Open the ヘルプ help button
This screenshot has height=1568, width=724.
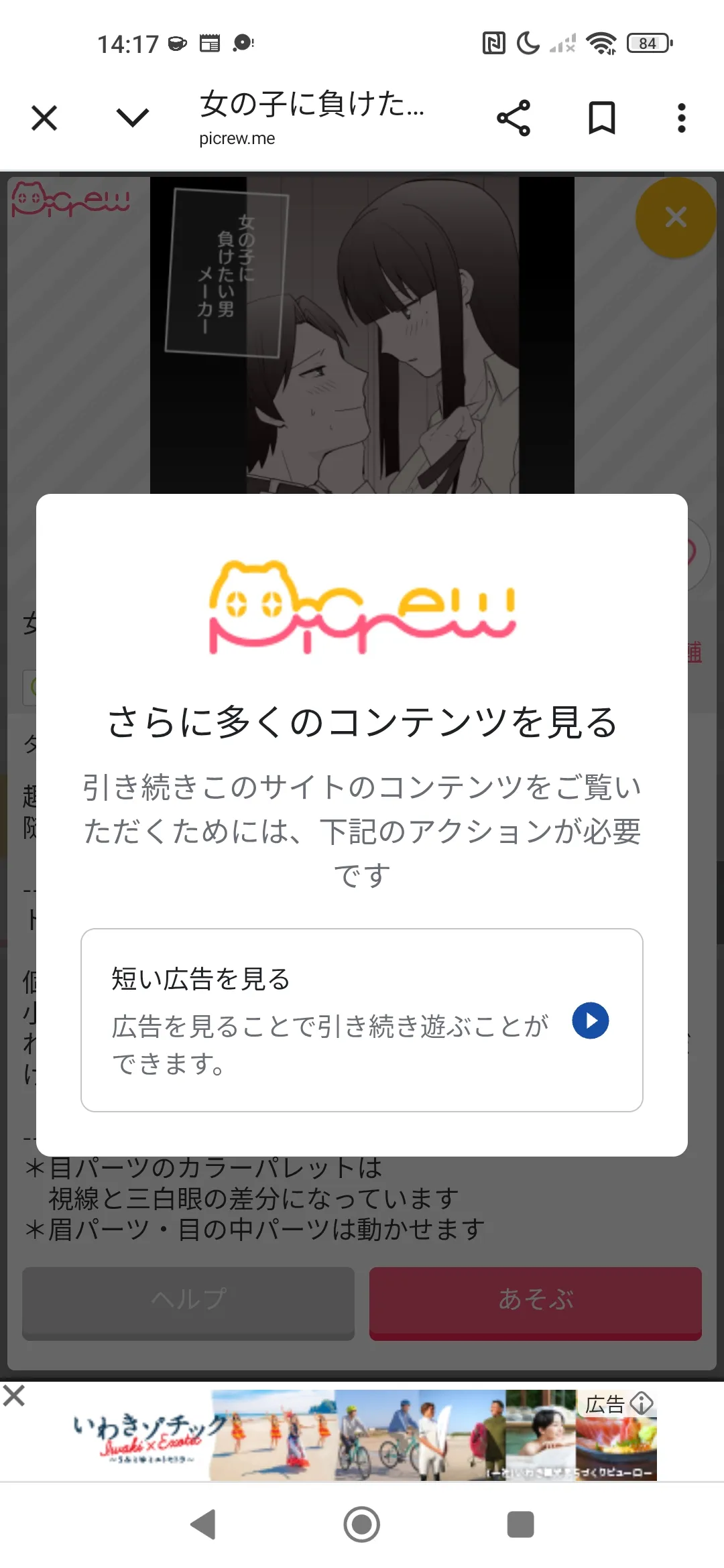click(188, 1303)
